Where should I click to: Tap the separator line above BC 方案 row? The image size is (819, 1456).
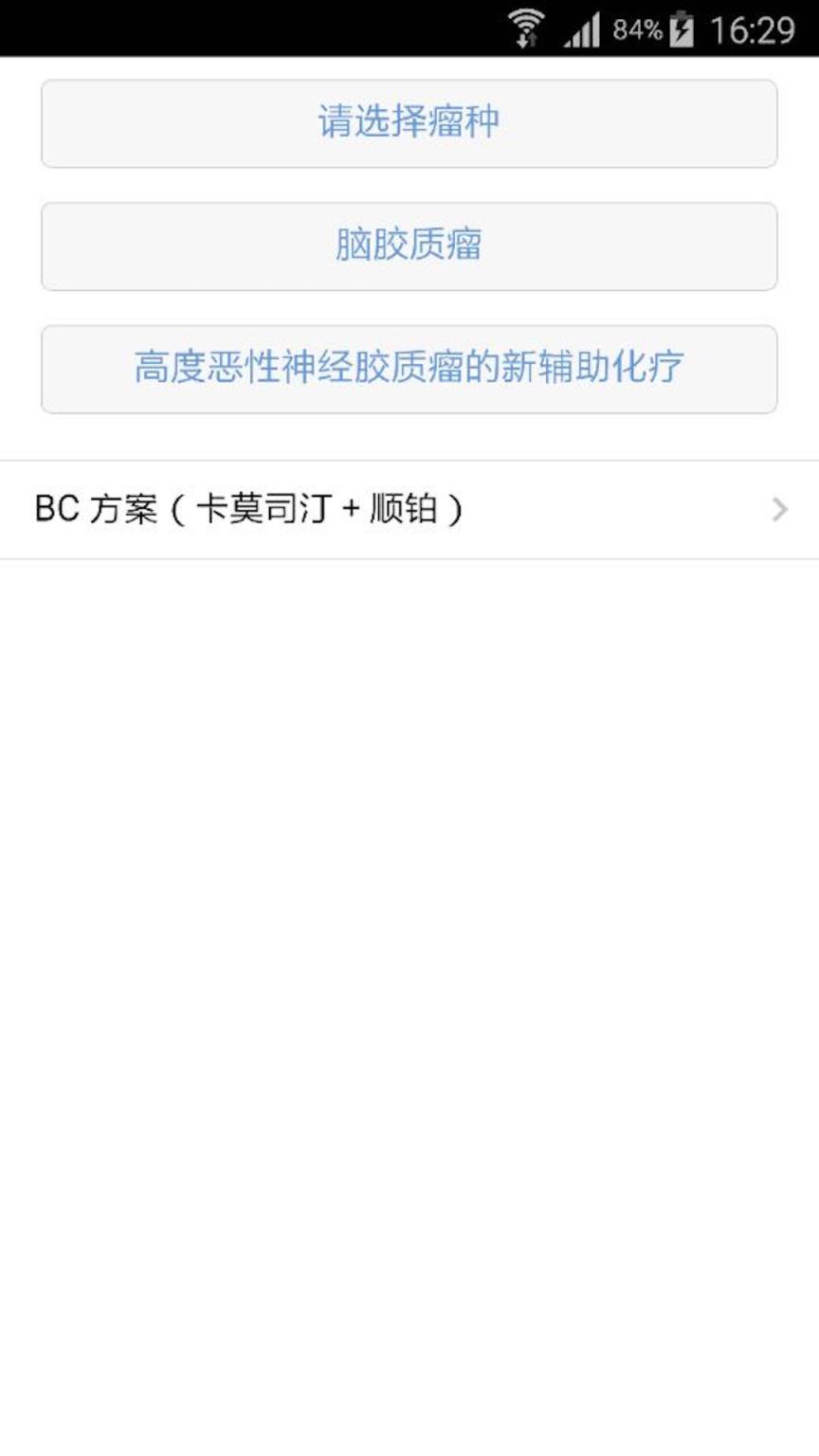[409, 458]
